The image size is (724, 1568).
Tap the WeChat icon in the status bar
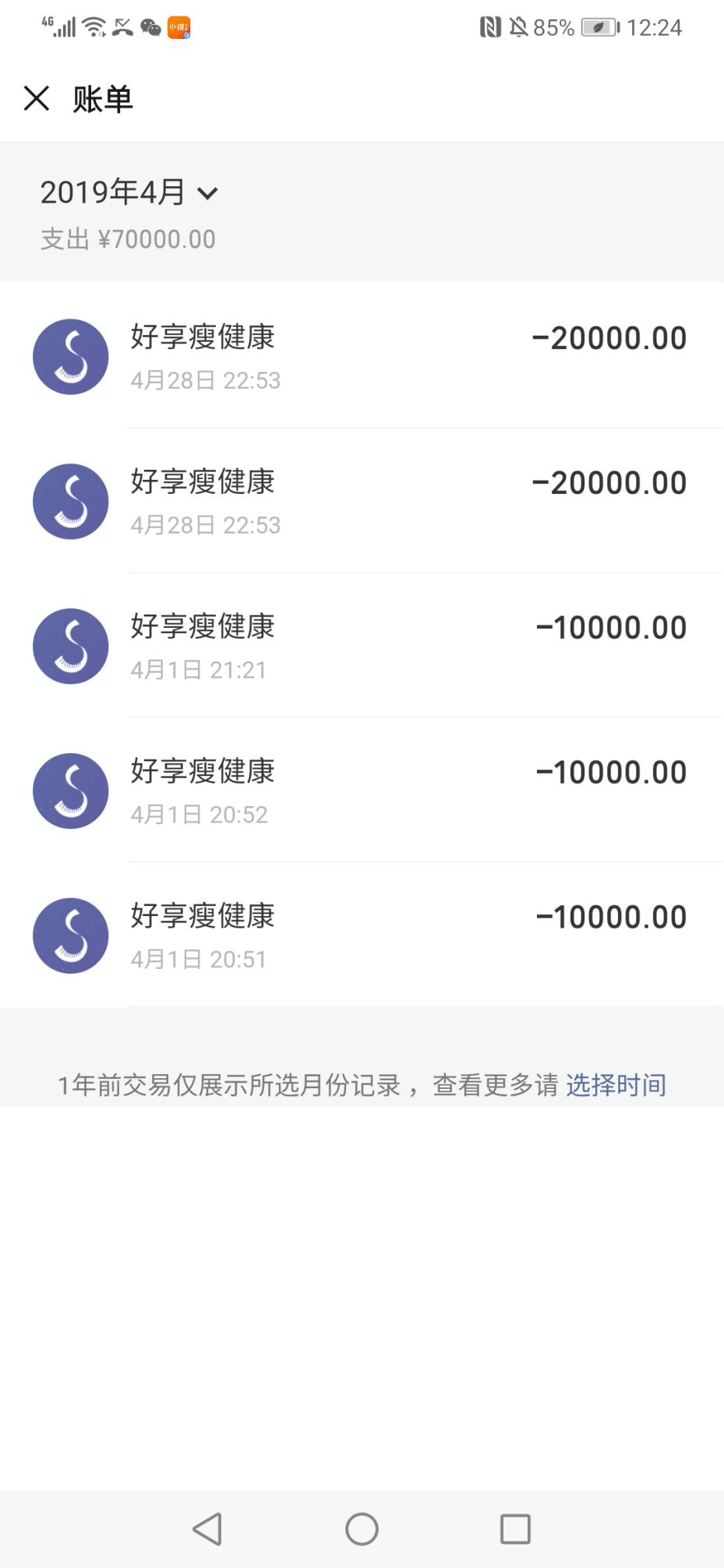click(x=149, y=26)
